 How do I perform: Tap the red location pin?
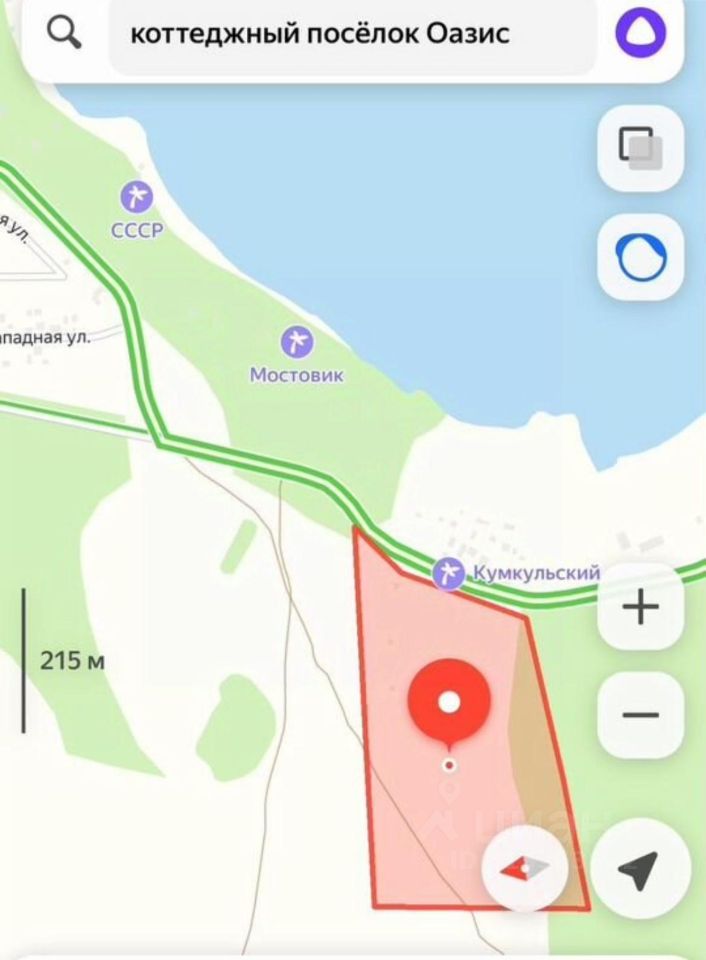(449, 703)
